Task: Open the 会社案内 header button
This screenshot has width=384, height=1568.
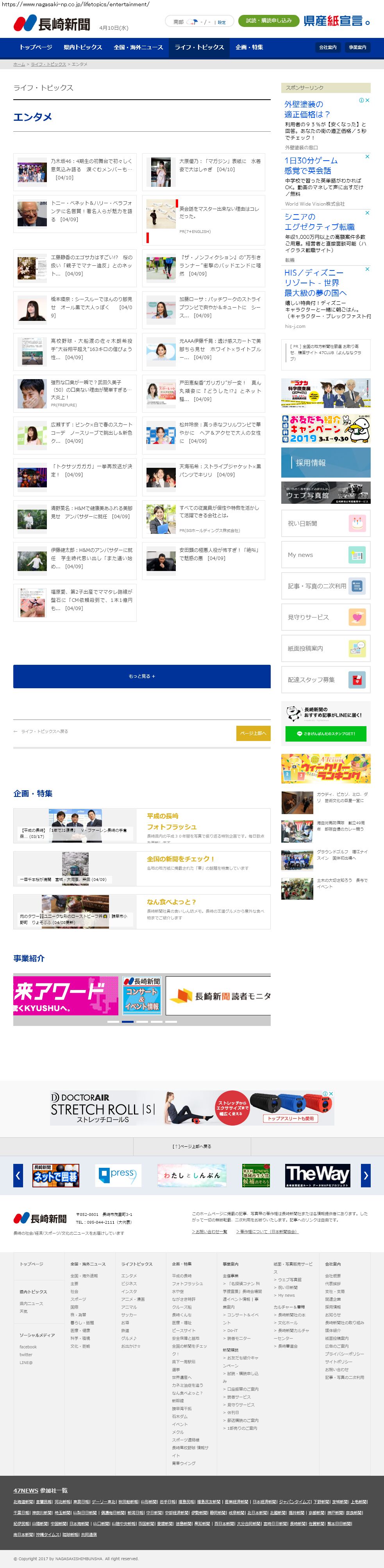Action: pos(327,47)
